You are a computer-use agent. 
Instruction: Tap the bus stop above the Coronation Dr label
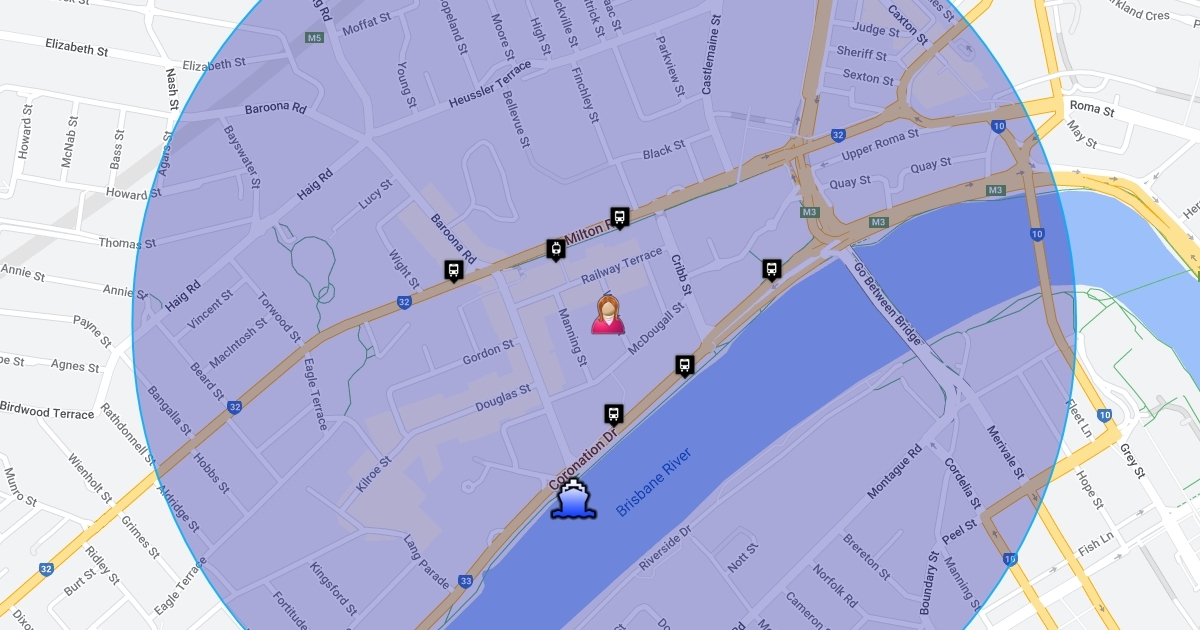pos(614,413)
